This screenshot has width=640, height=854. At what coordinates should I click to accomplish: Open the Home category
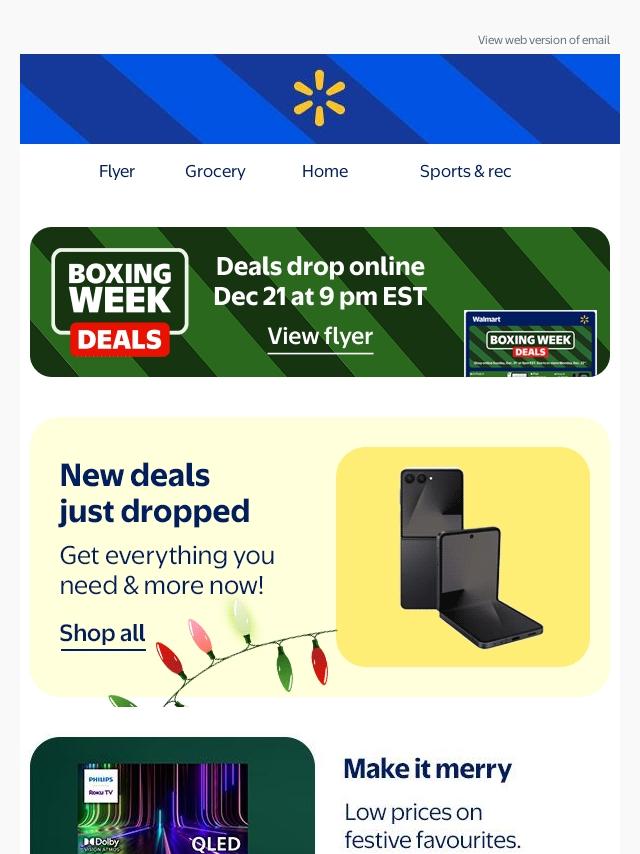pyautogui.click(x=325, y=171)
